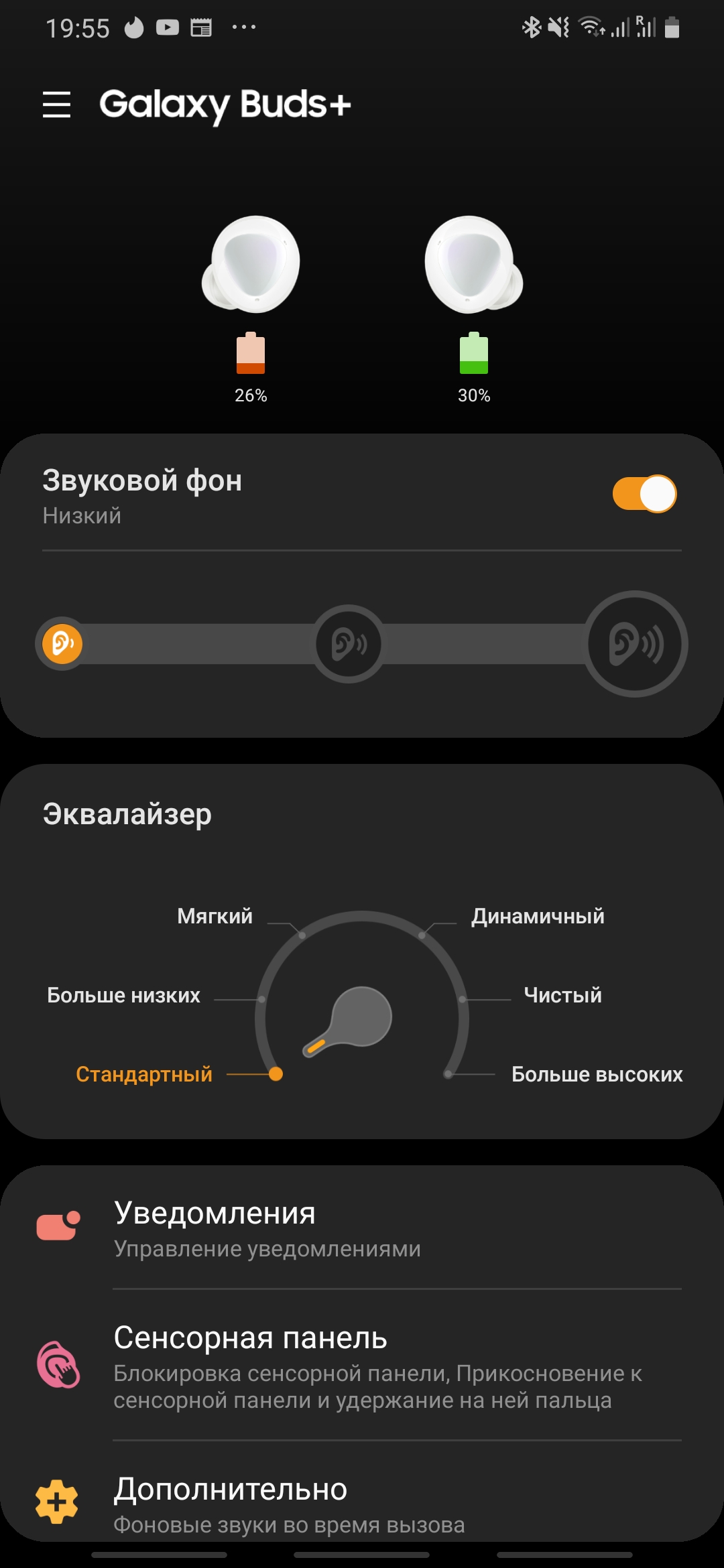Set ambient sound to medium level
This screenshot has height=1568, width=724.
click(349, 644)
